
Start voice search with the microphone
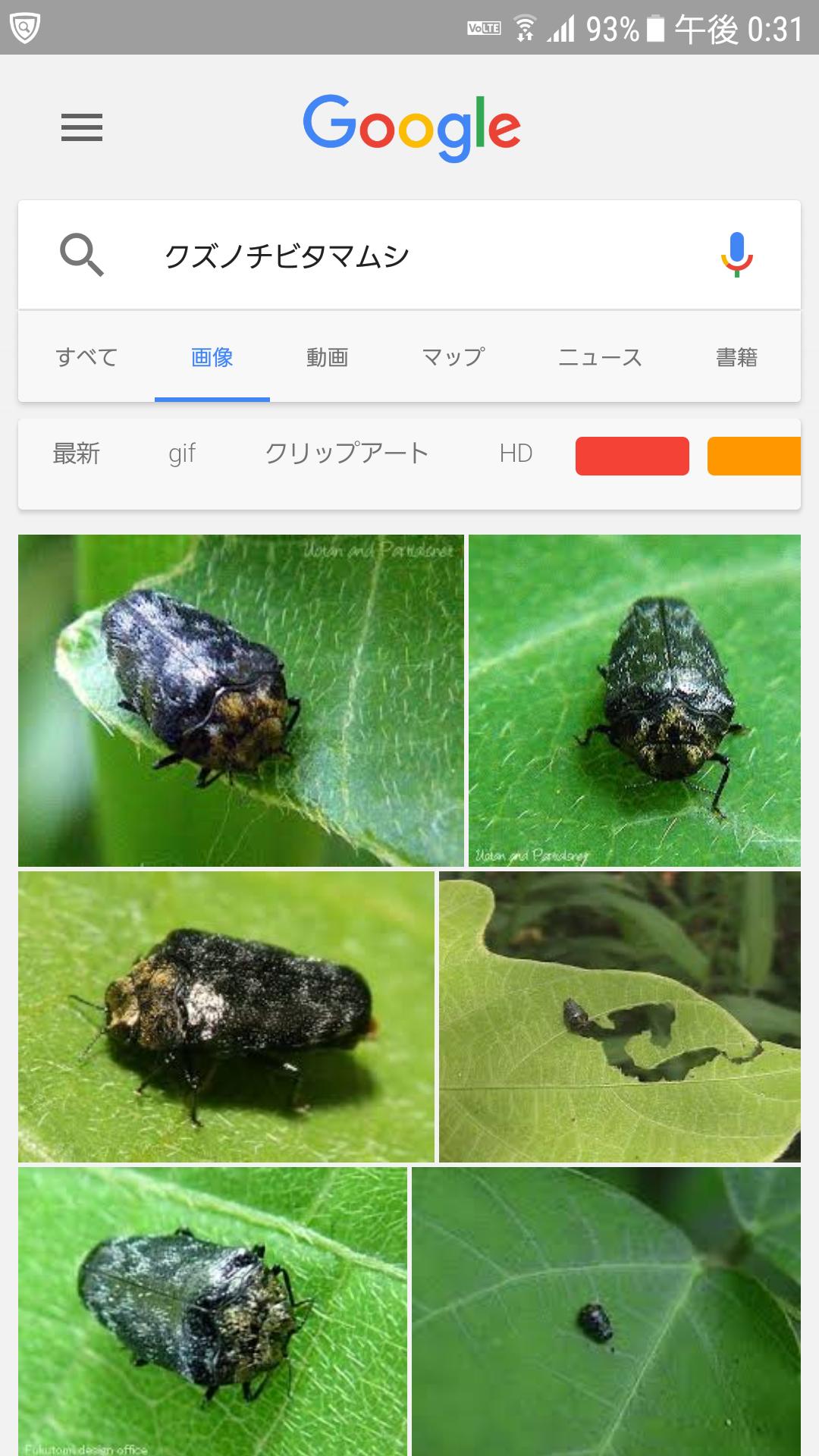click(736, 255)
